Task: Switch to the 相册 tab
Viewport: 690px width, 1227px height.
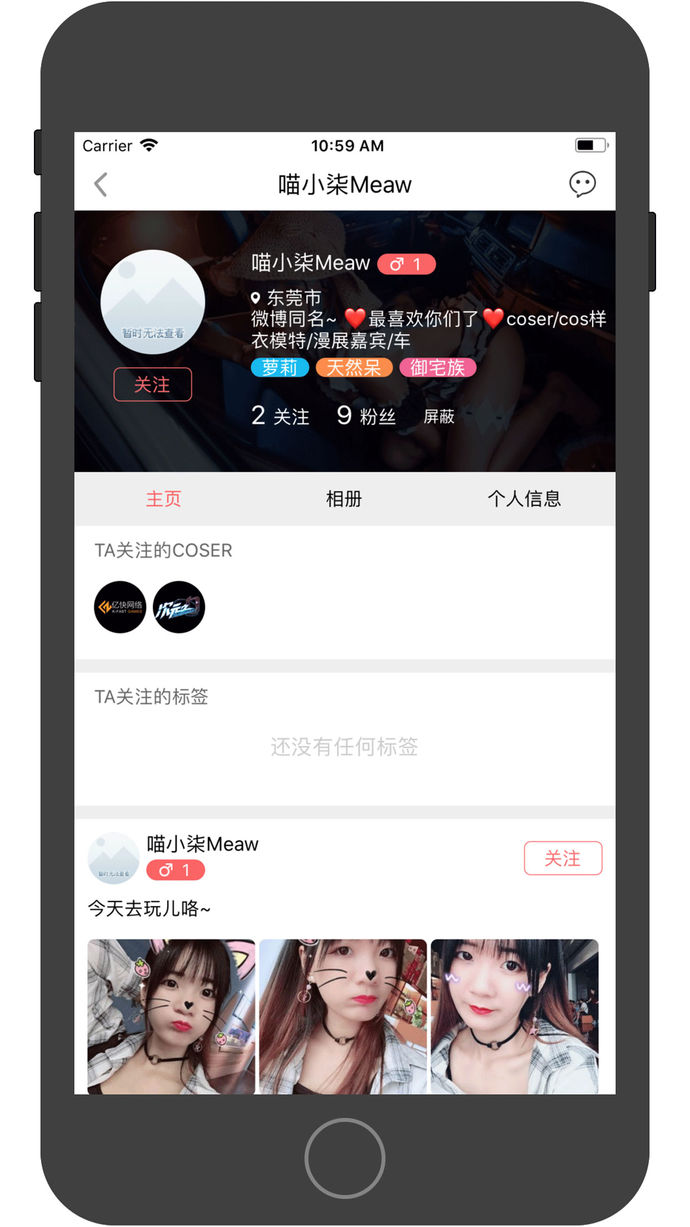Action: [344, 499]
